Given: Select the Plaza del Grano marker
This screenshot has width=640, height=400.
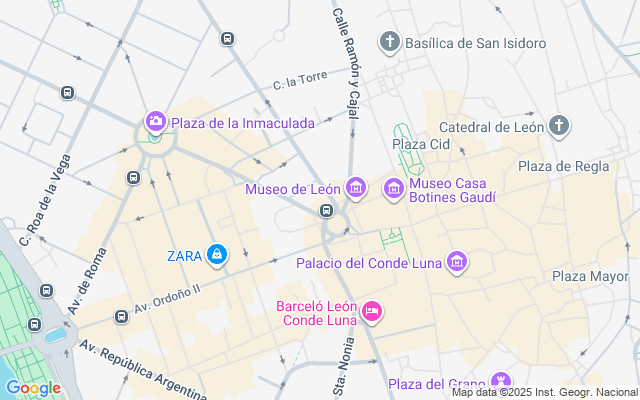Looking at the screenshot, I should pos(500,384).
